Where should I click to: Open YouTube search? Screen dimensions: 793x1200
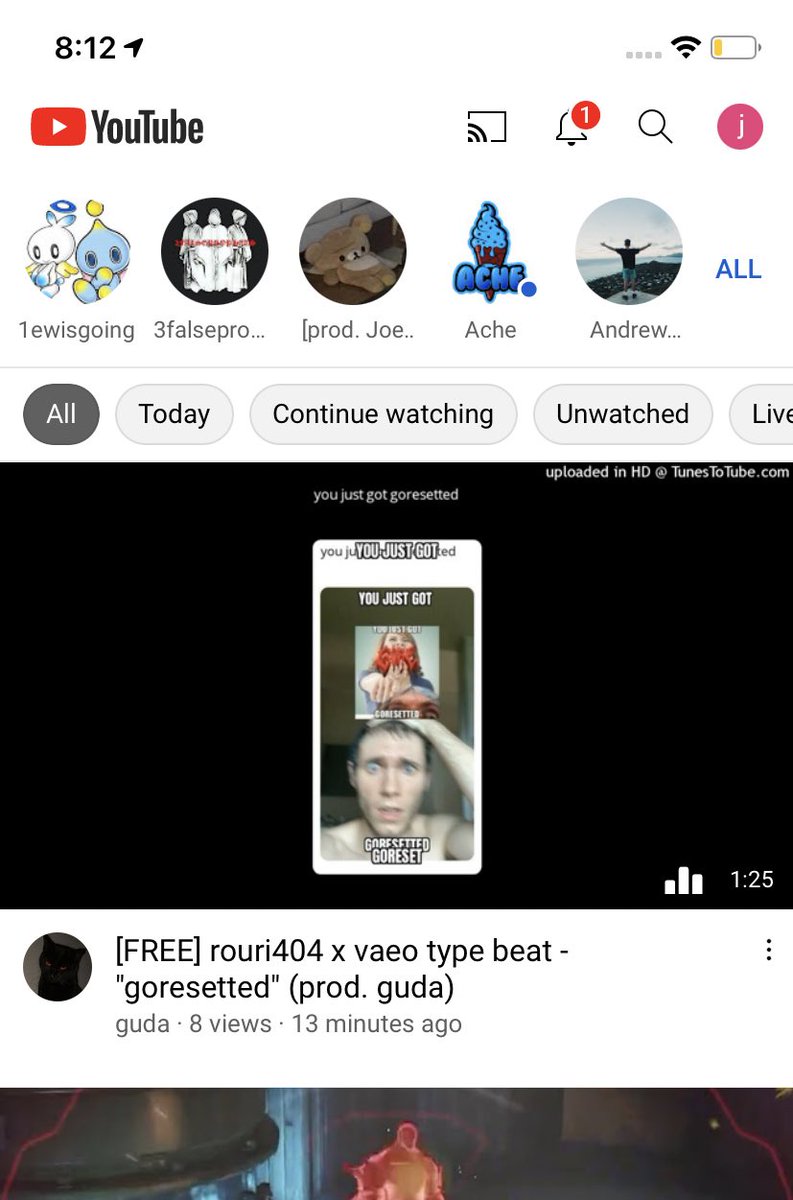click(x=655, y=127)
